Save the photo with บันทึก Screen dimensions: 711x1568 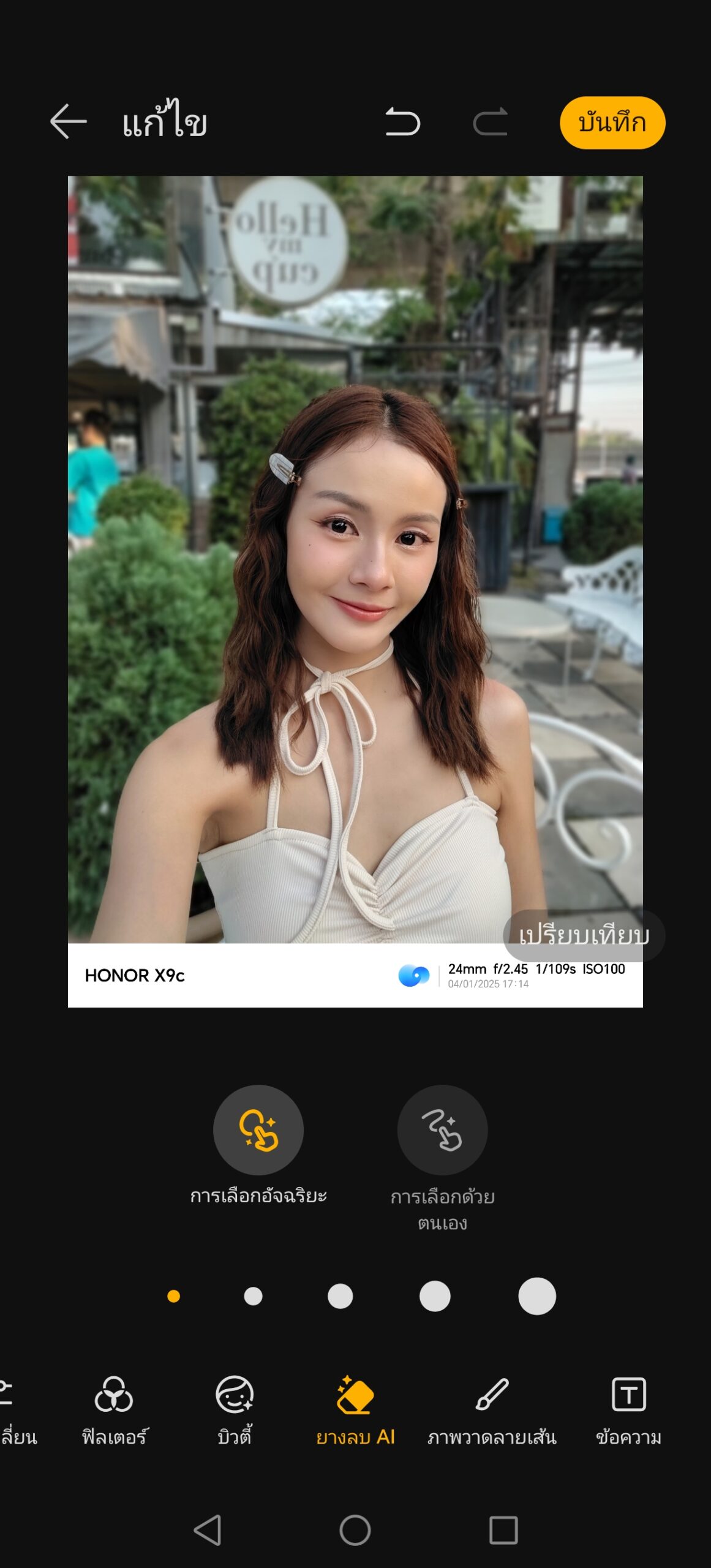612,123
